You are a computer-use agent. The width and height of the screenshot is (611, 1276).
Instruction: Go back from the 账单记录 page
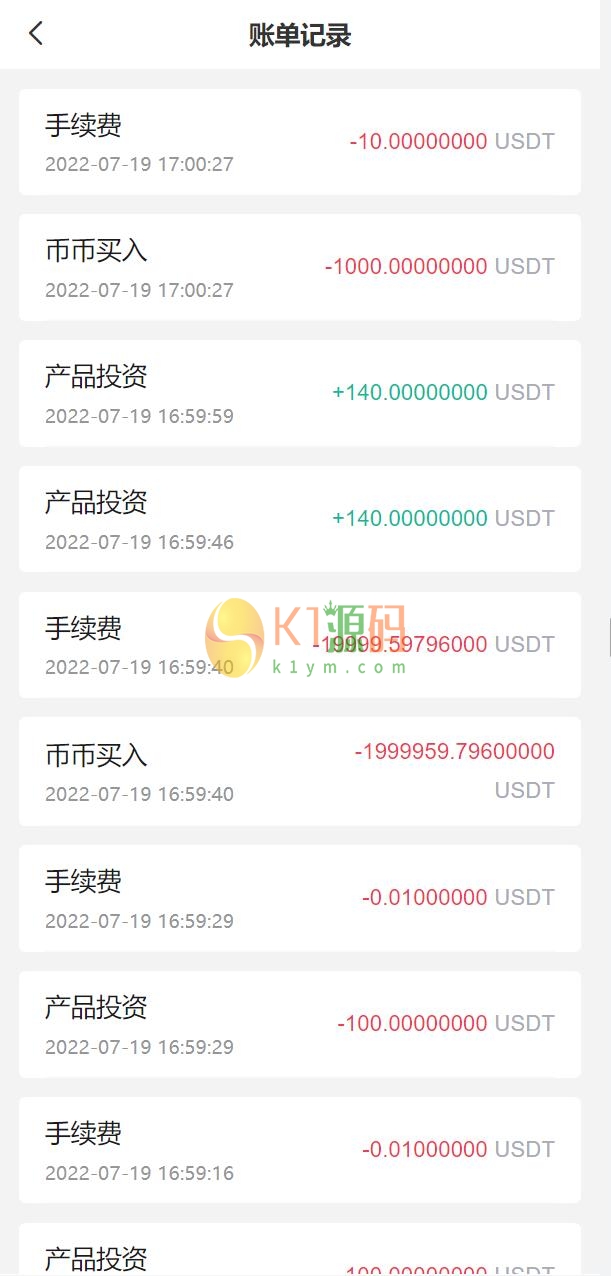tap(36, 34)
